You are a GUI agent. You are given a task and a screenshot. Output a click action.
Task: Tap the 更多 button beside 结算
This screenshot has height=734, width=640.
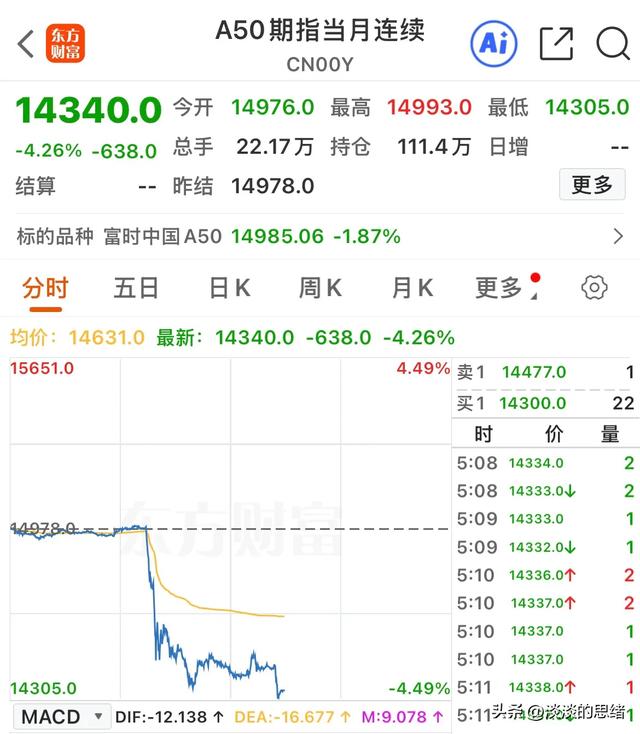(x=591, y=185)
